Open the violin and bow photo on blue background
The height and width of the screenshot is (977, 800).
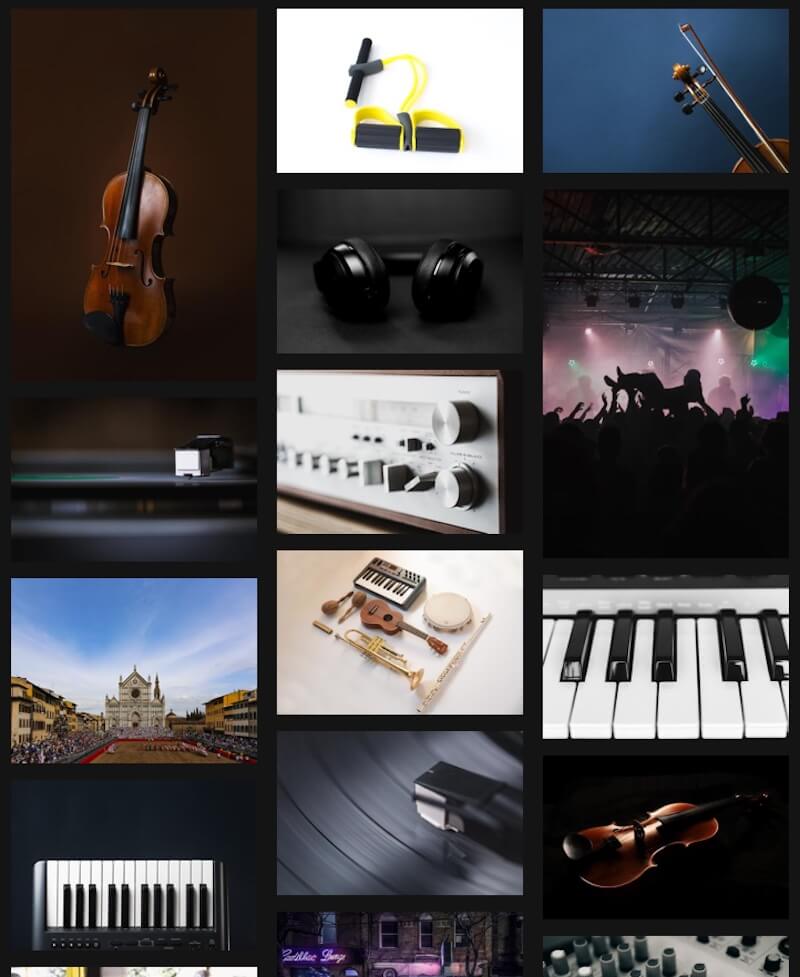coord(665,91)
